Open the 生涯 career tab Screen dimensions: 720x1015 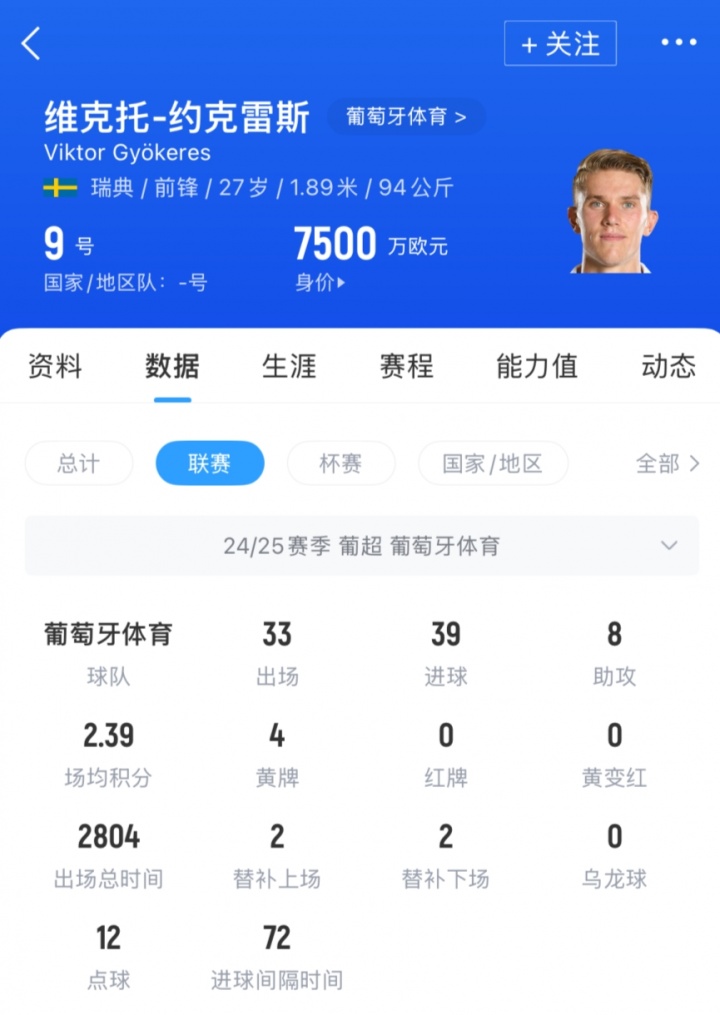pos(289,366)
